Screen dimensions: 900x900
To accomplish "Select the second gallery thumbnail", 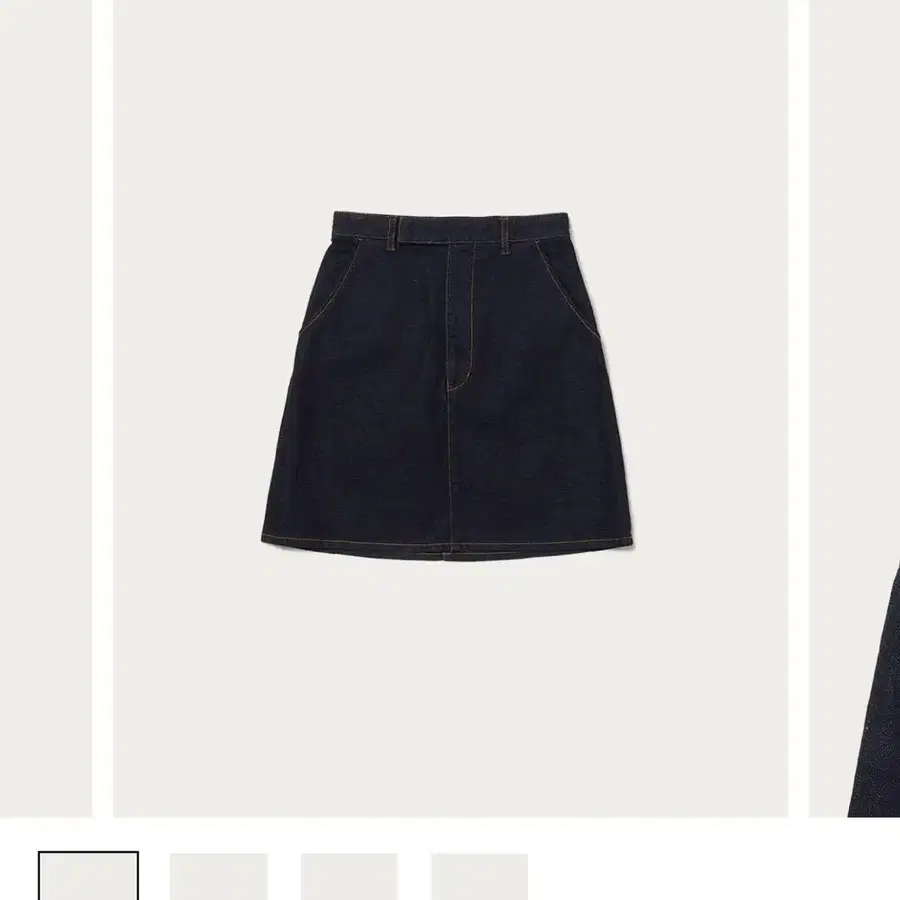I will point(219,876).
